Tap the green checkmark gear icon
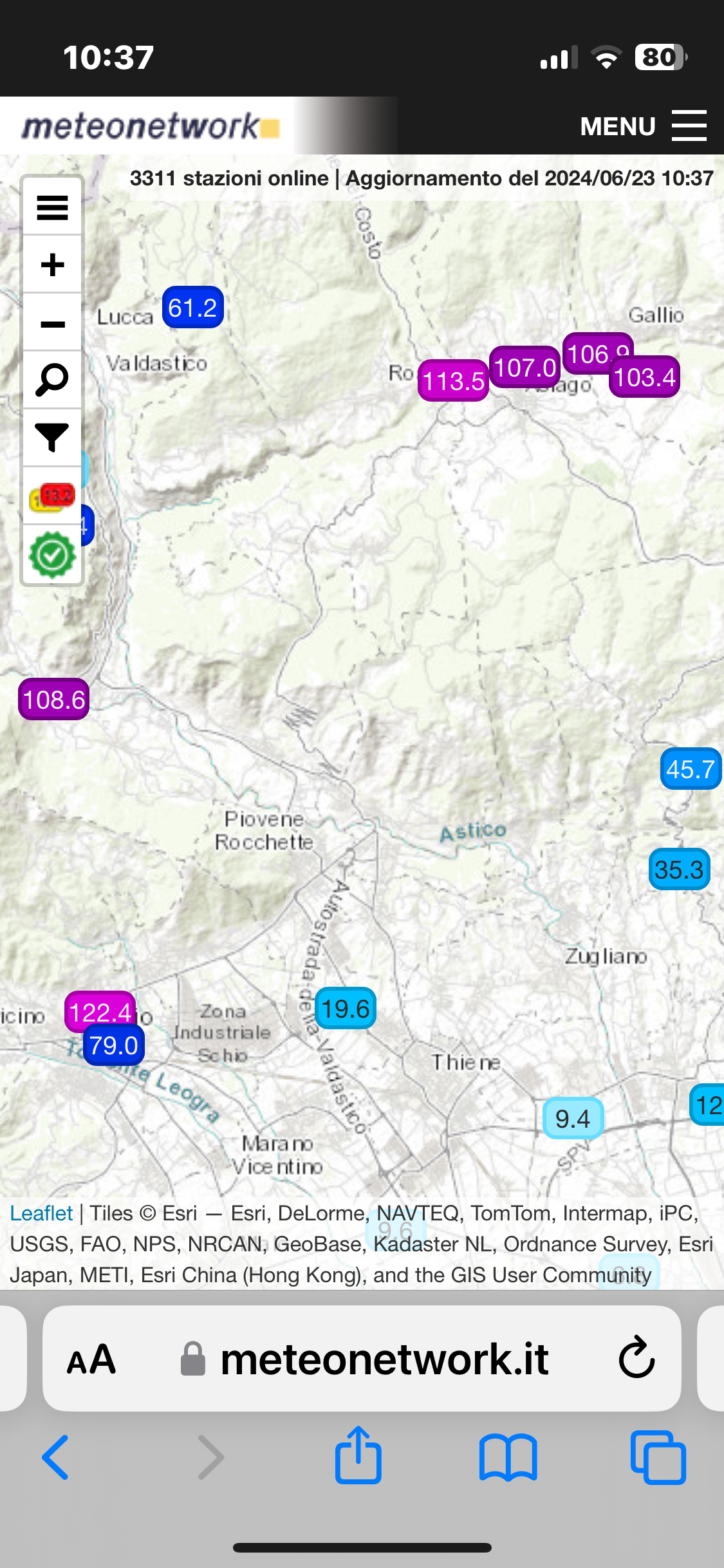 (52, 555)
